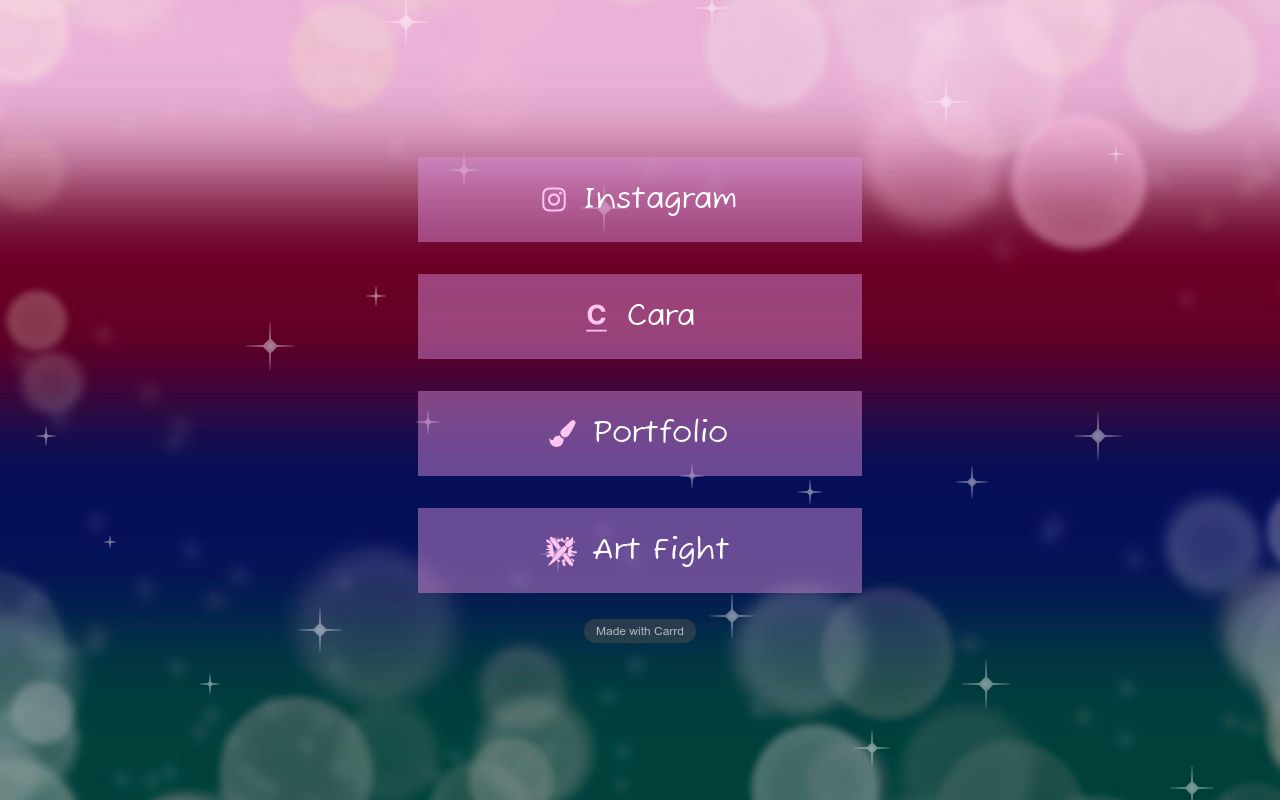Tap the Made with Carrd link
1280x800 pixels.
(x=640, y=631)
